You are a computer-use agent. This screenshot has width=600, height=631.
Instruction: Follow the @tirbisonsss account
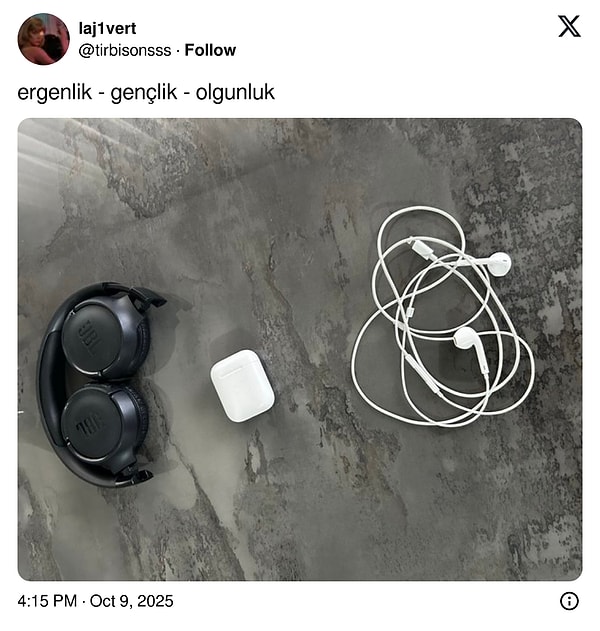pos(210,50)
